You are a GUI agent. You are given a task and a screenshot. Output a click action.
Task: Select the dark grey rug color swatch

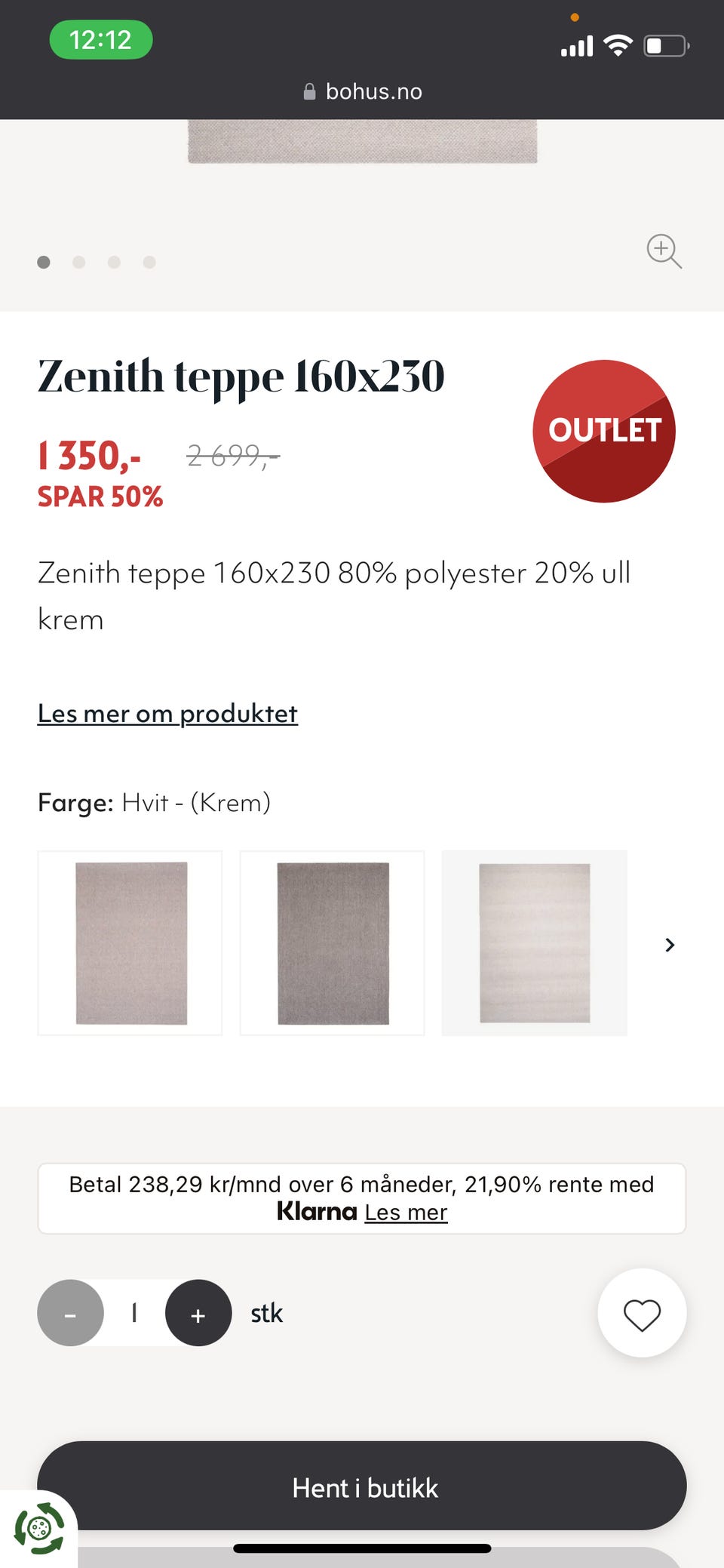coord(331,943)
